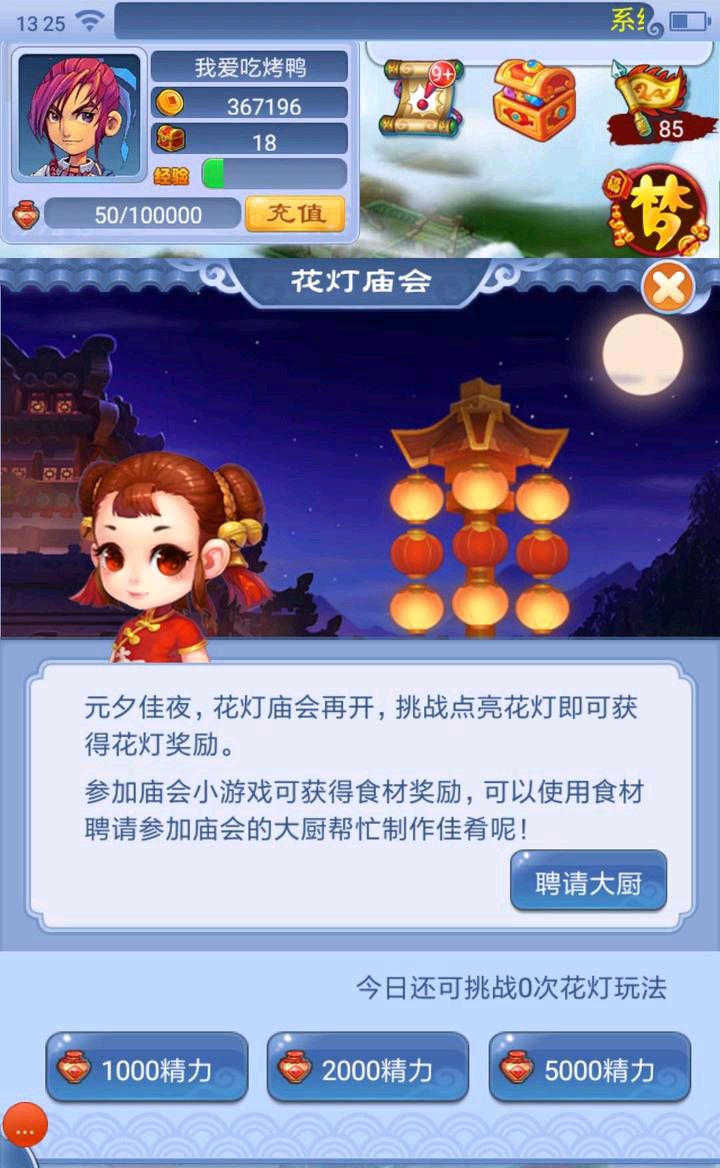720x1168 pixels.
Task: Choose the 5000精力 challenge button
Action: pos(590,1067)
